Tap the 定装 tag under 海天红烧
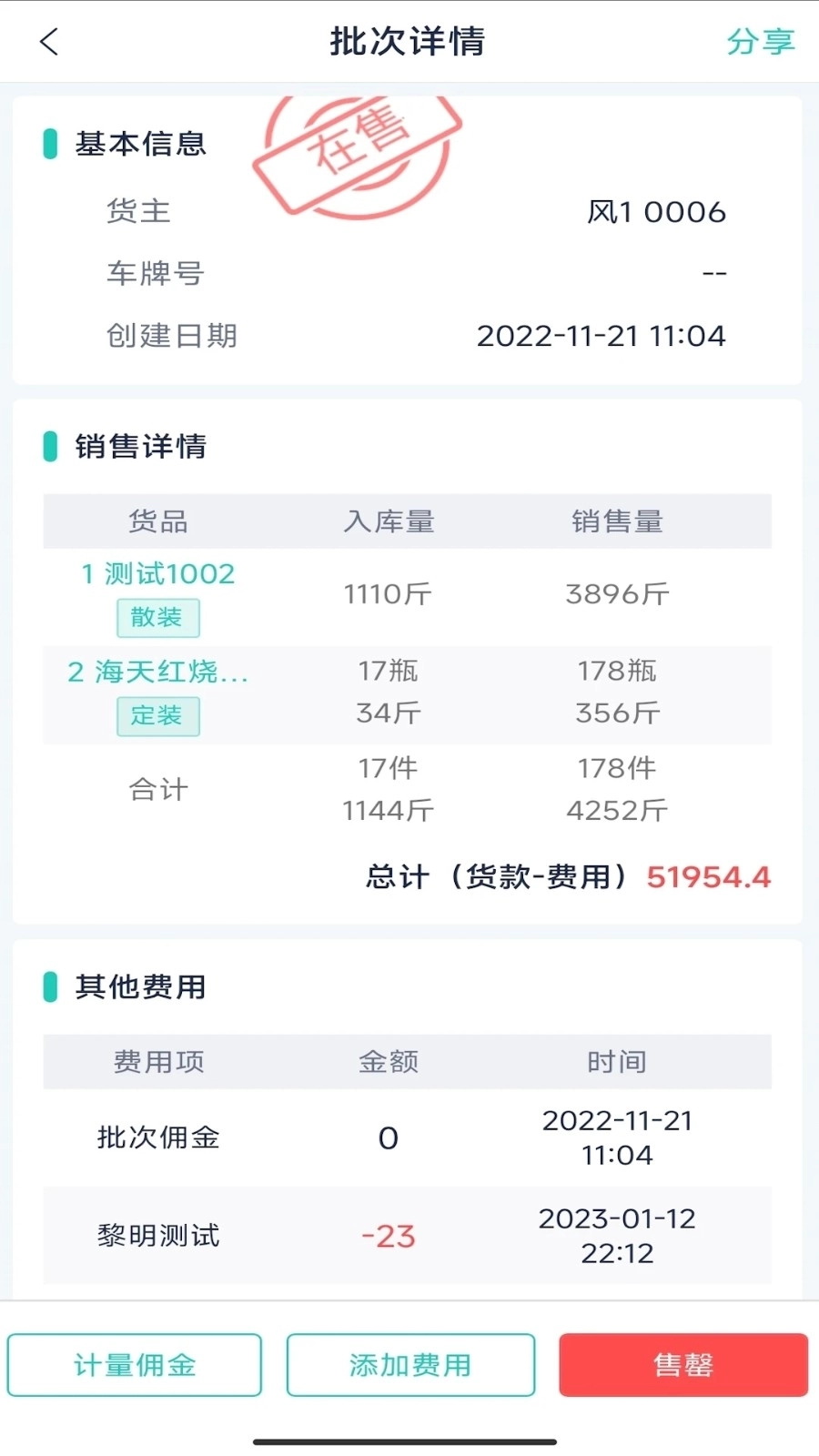819x1456 pixels. 158,716
